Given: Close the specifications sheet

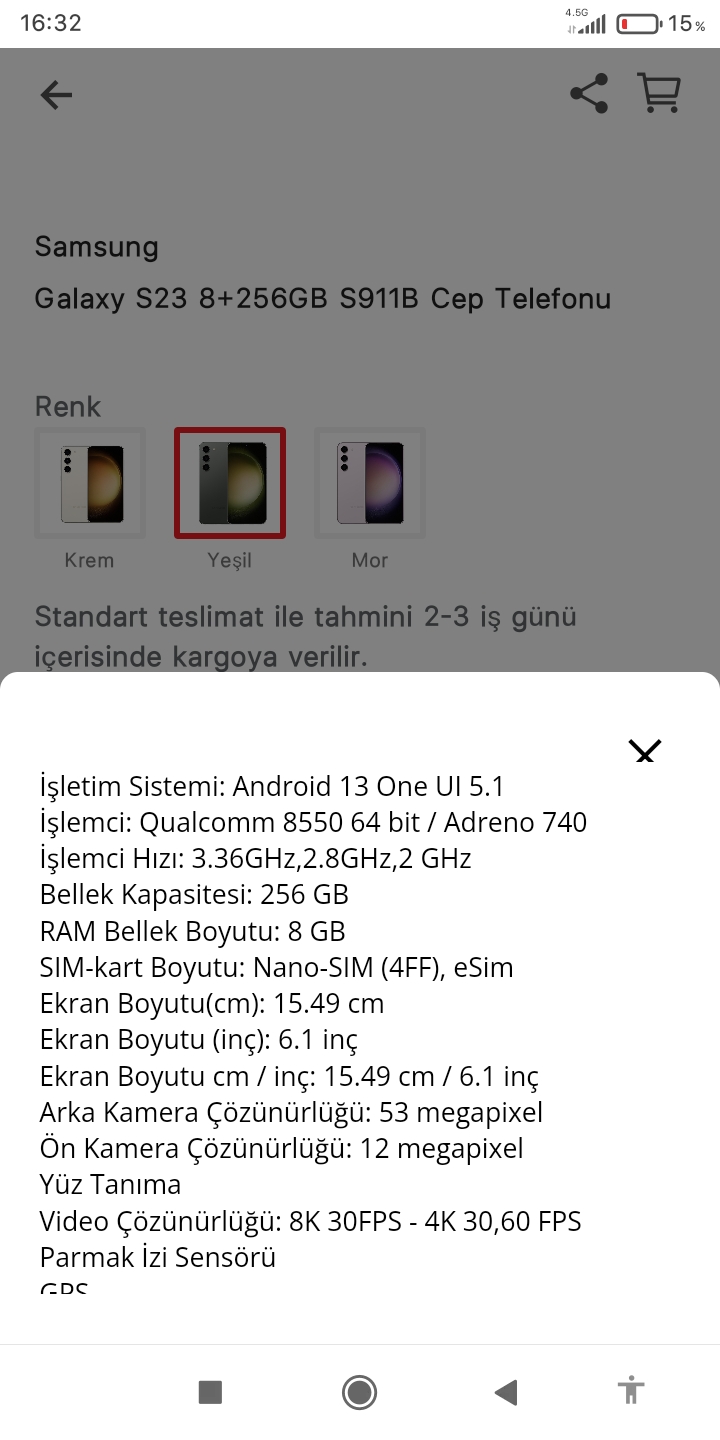Looking at the screenshot, I should click(646, 751).
